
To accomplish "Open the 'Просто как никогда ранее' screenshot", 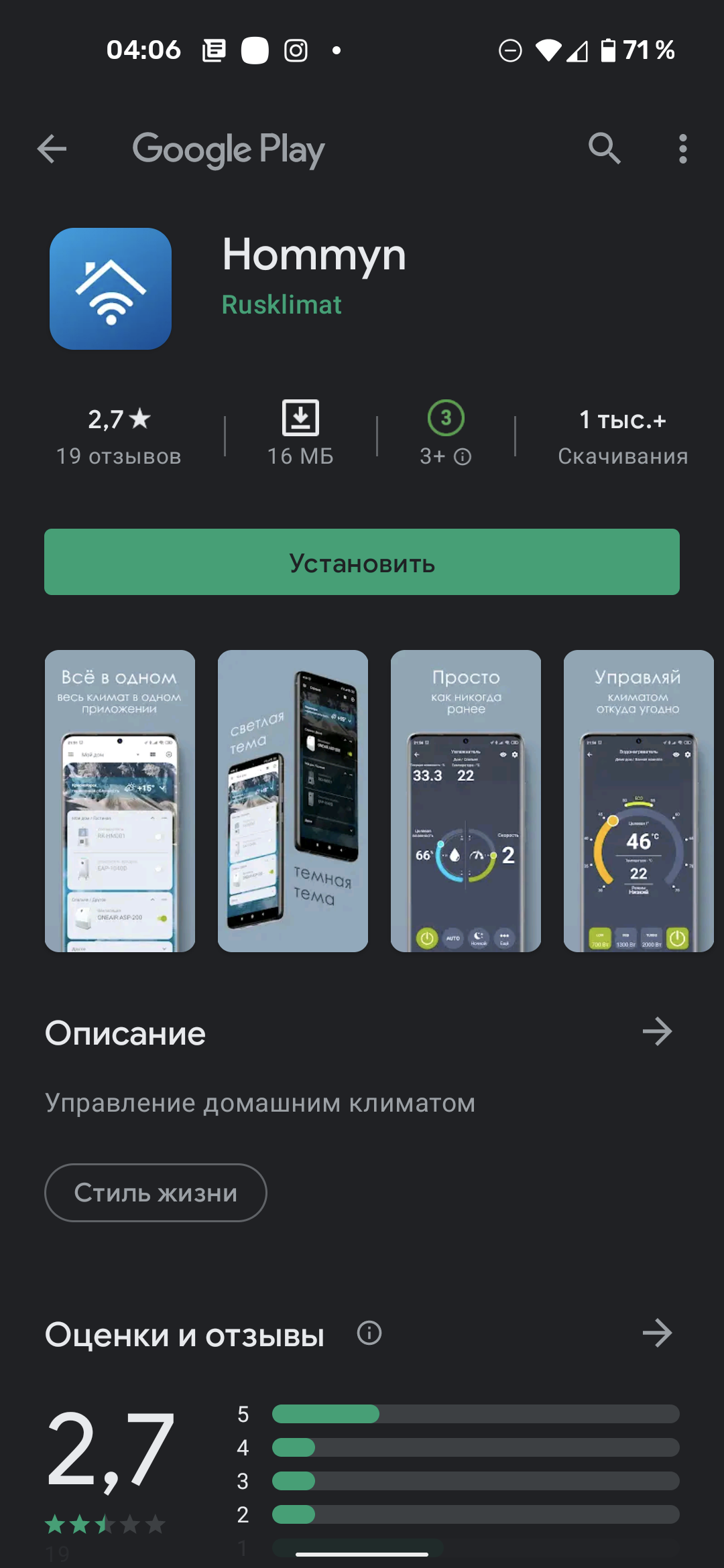I will pos(466,801).
